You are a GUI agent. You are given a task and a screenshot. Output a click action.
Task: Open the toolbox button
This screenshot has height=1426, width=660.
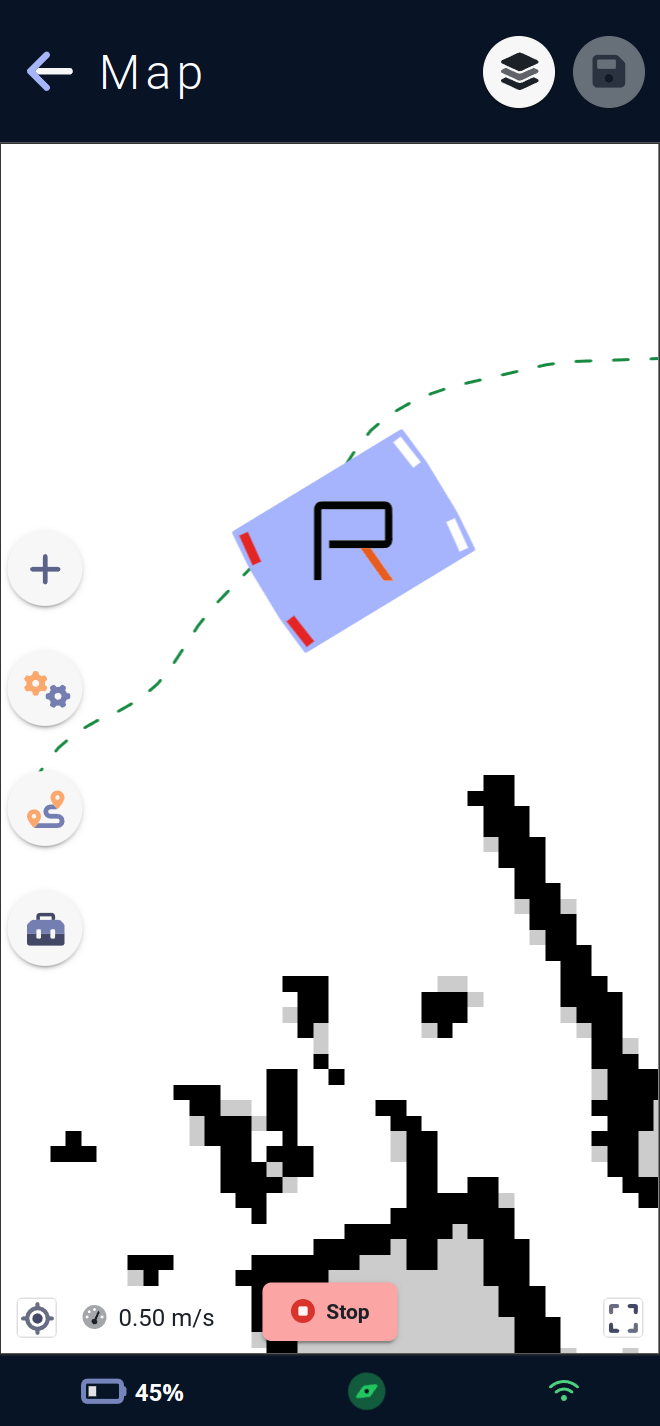tap(45, 929)
